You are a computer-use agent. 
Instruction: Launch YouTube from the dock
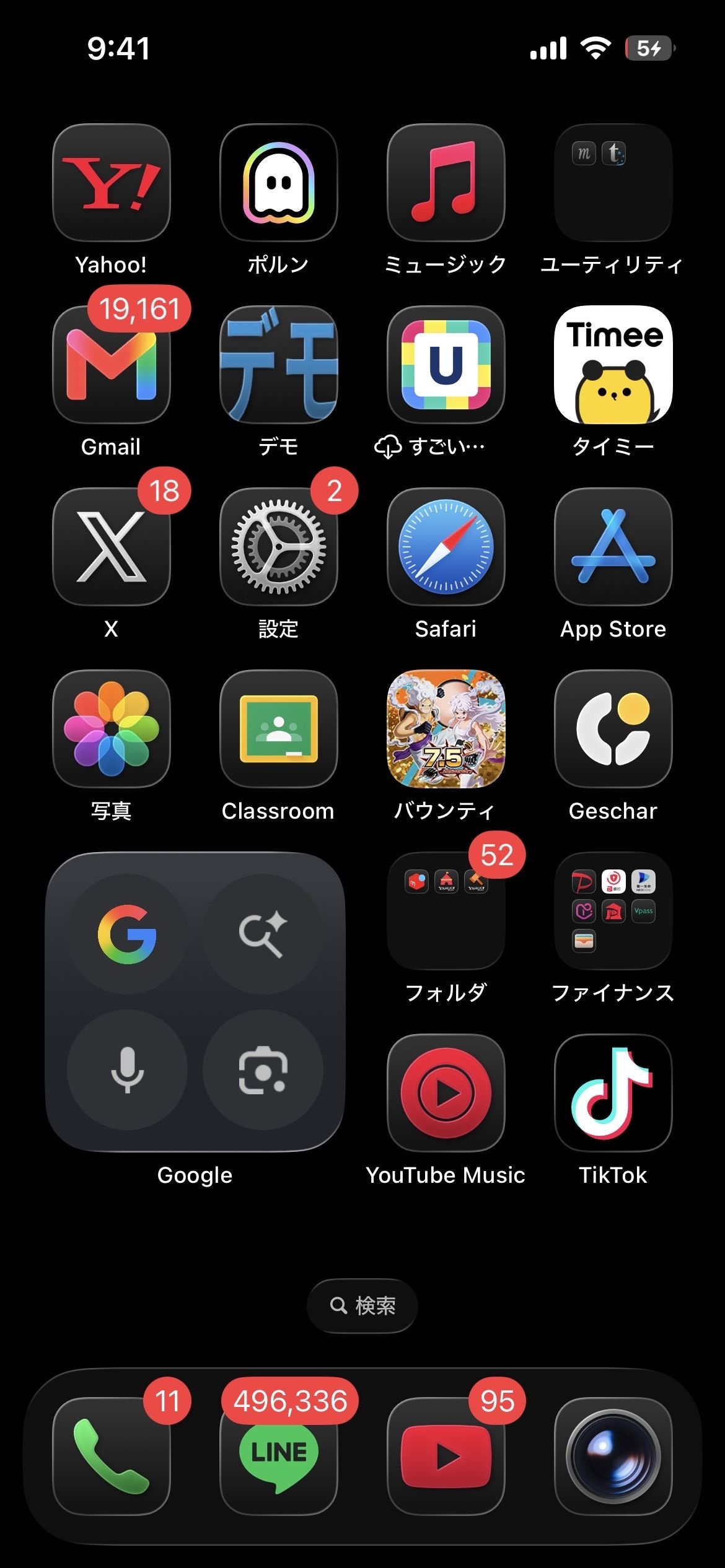coord(446,1457)
